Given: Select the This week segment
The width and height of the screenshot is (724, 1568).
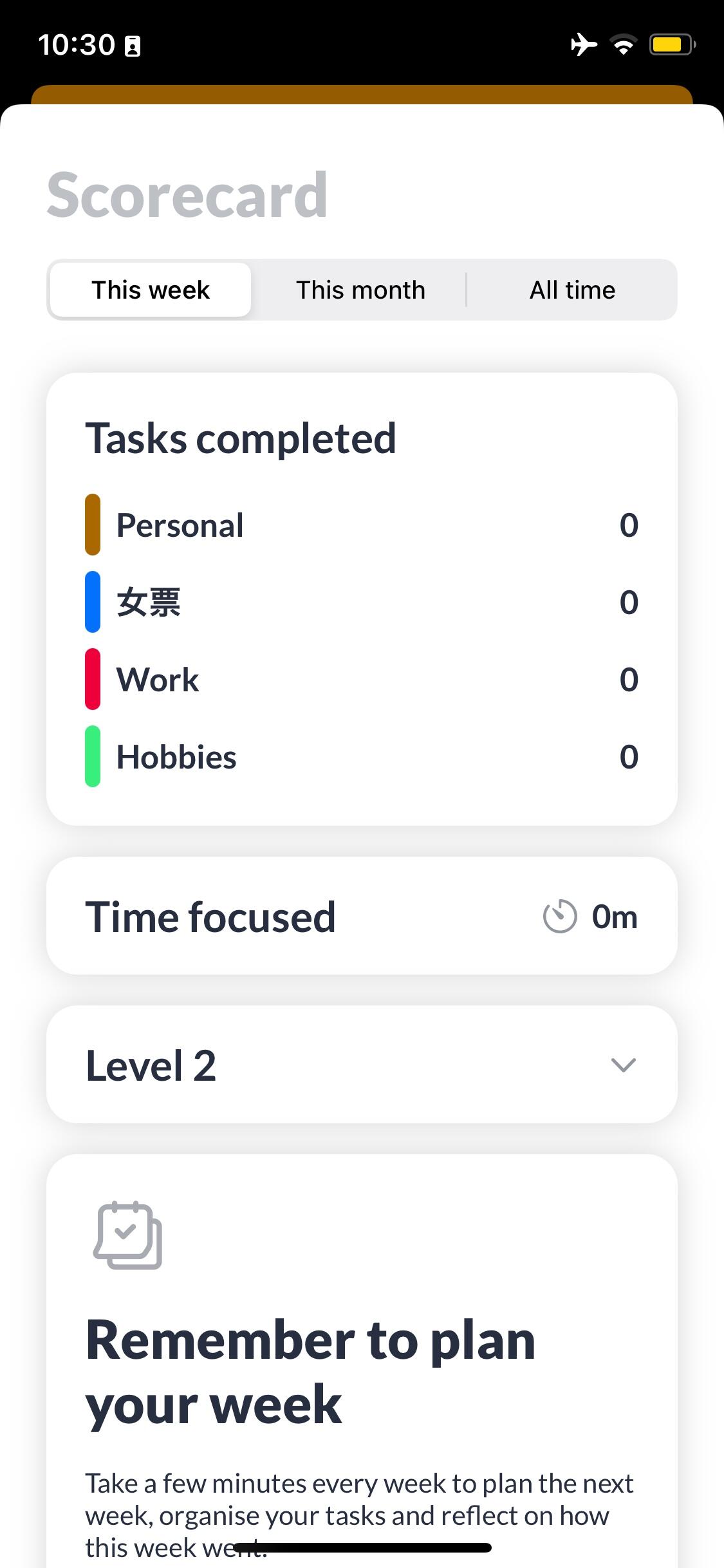Looking at the screenshot, I should click(151, 290).
